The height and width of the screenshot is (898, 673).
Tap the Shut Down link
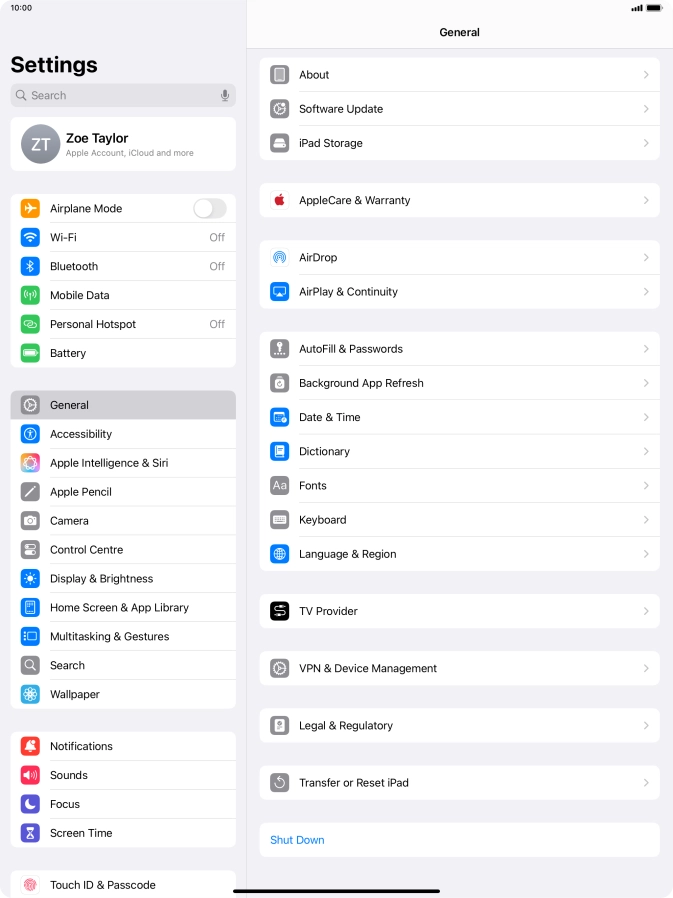coord(297,840)
